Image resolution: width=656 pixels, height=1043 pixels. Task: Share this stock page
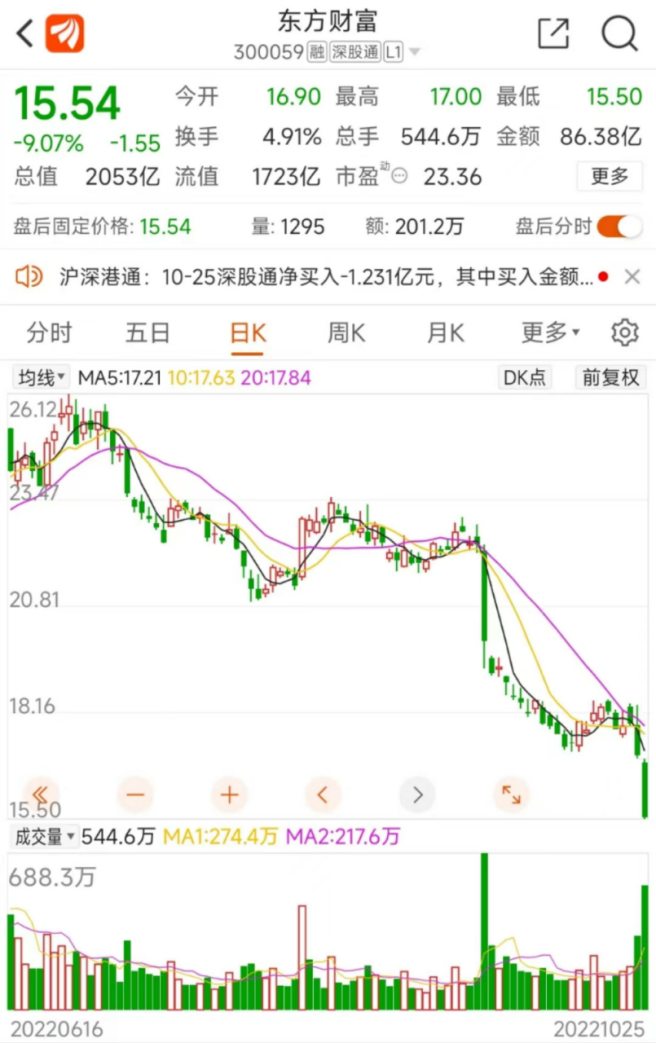[x=553, y=33]
